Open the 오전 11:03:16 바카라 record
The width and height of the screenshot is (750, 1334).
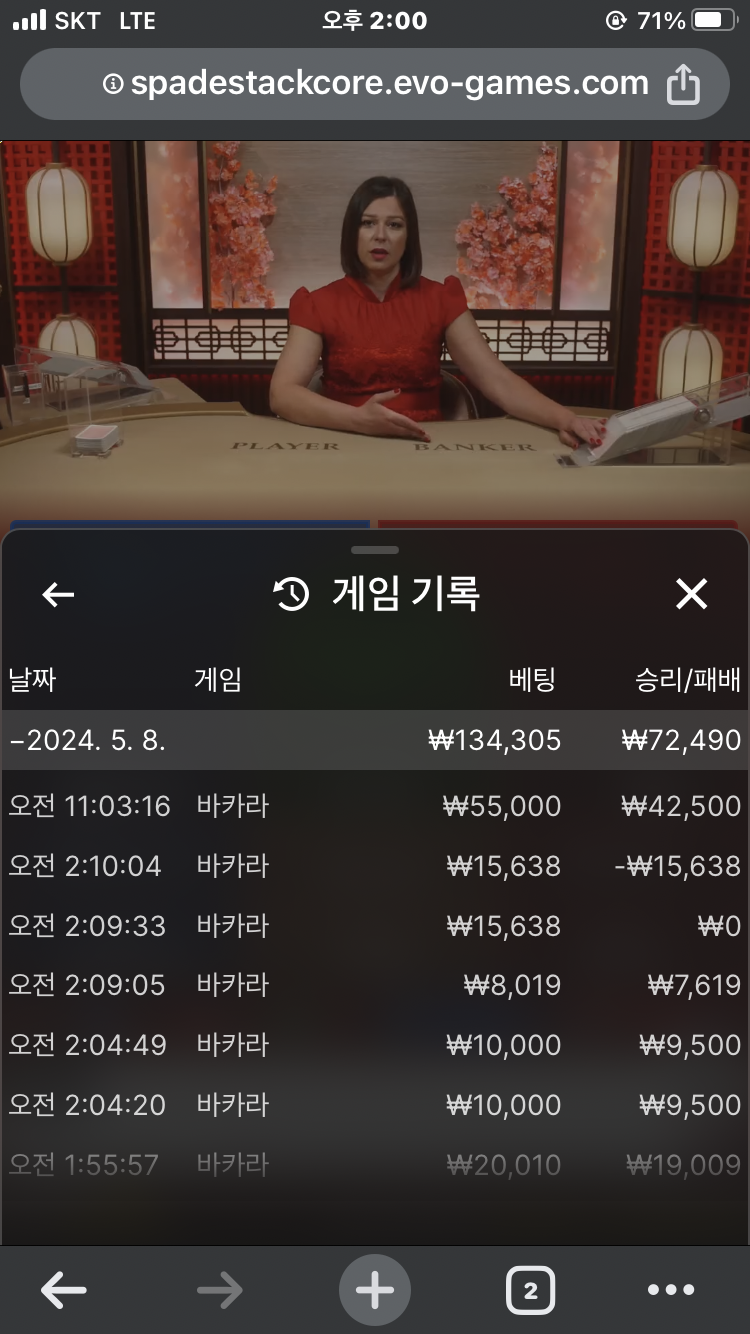(374, 806)
